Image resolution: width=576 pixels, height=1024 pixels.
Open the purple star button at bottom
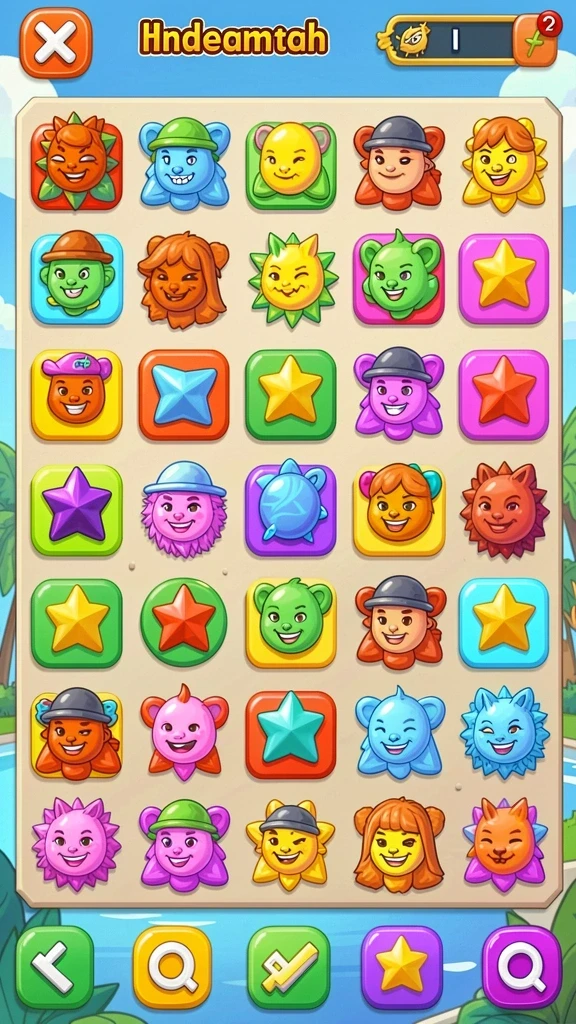[402, 967]
